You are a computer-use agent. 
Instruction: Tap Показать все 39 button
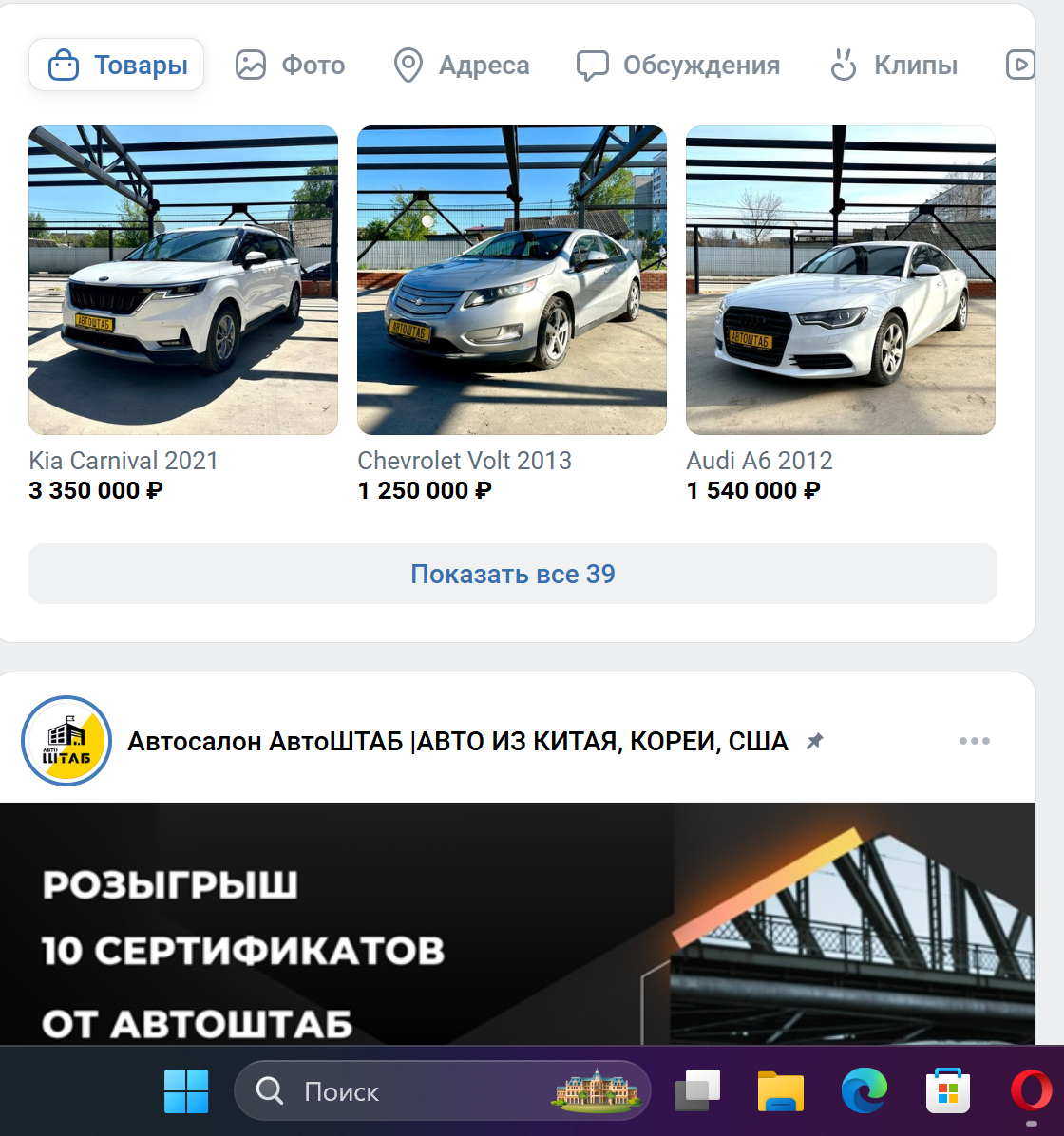pyautogui.click(x=513, y=574)
